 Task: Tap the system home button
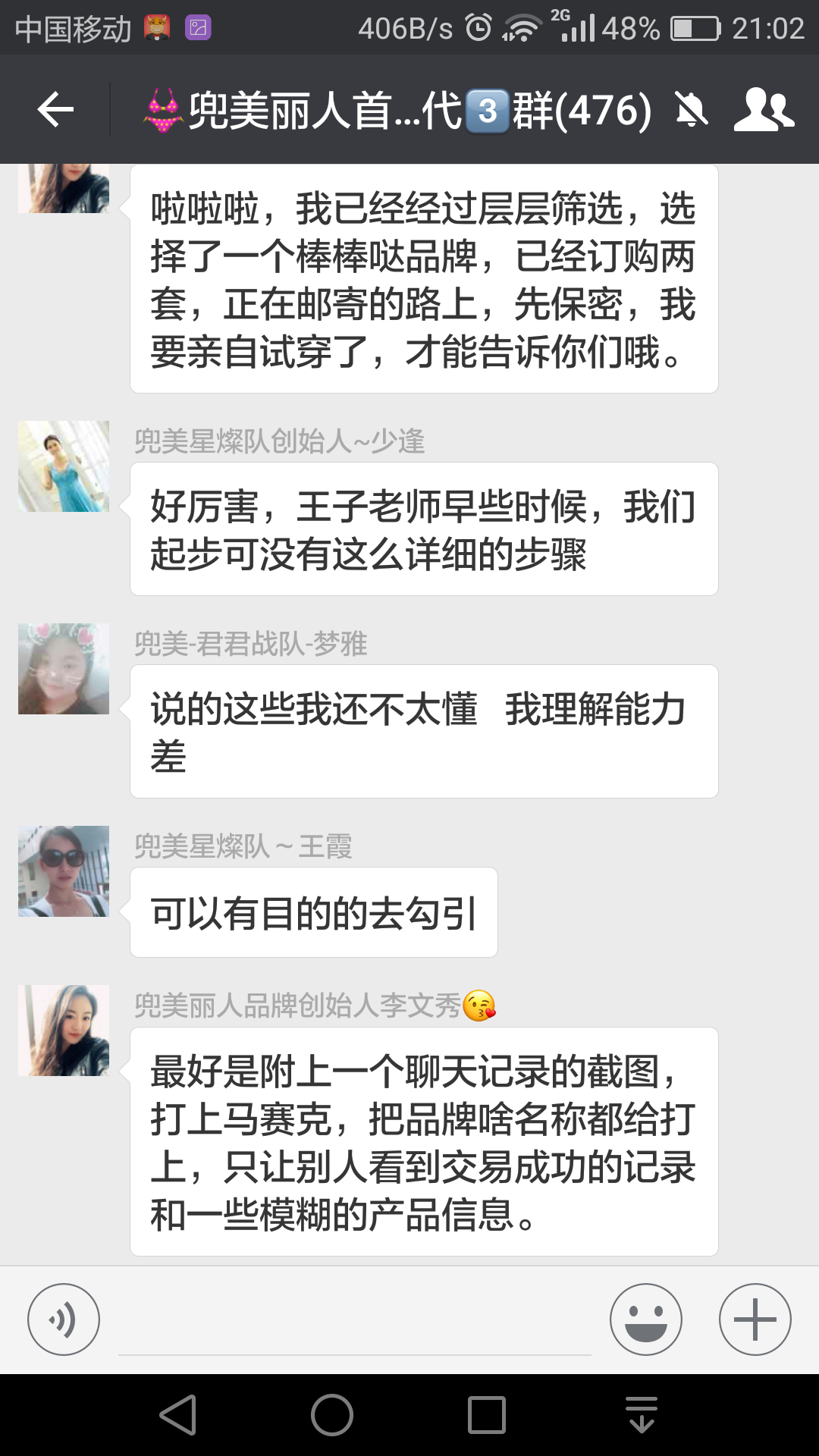(332, 1415)
